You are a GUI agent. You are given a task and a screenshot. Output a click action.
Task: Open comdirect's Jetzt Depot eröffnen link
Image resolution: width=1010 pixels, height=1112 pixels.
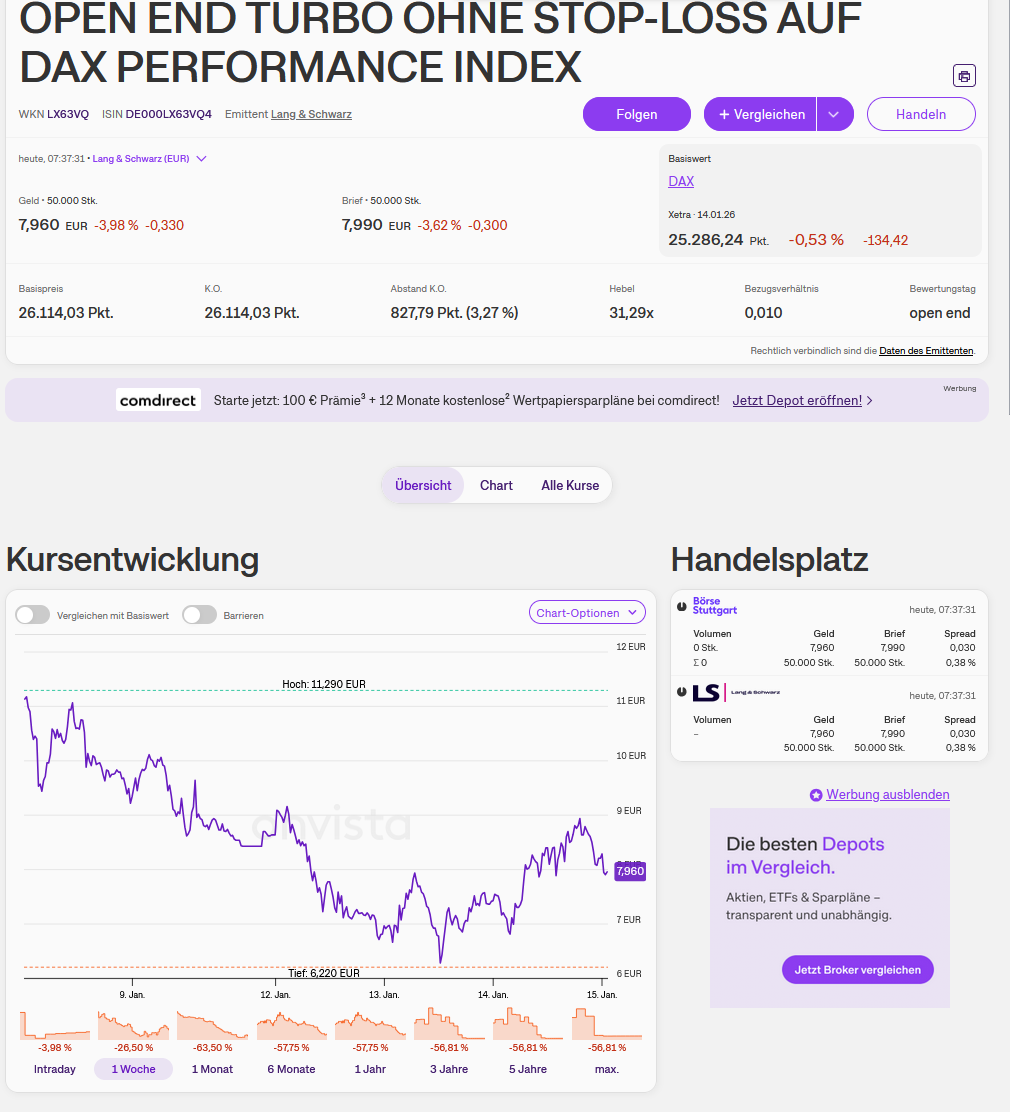coord(797,400)
